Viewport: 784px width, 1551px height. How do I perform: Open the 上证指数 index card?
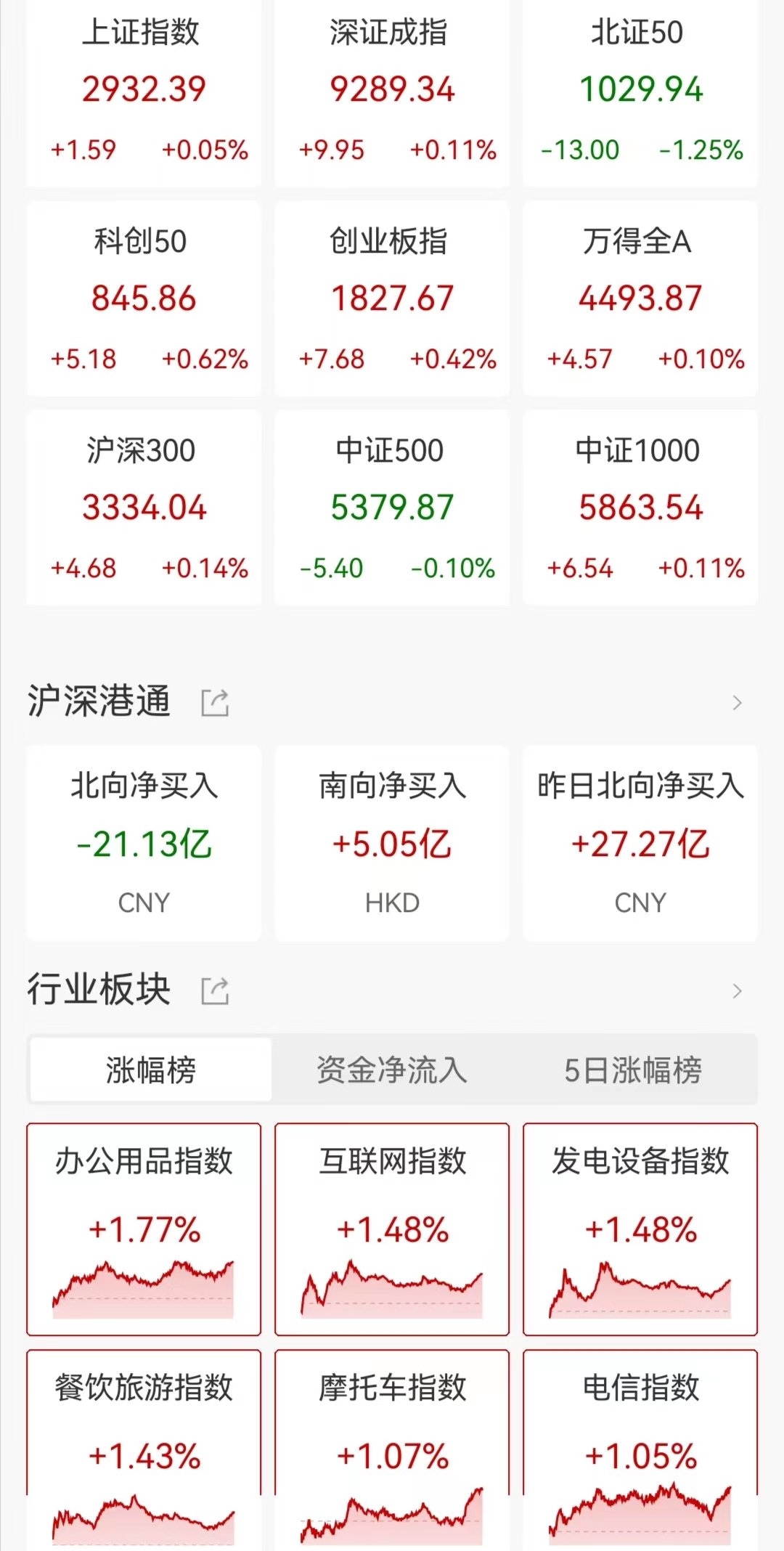coord(144,91)
